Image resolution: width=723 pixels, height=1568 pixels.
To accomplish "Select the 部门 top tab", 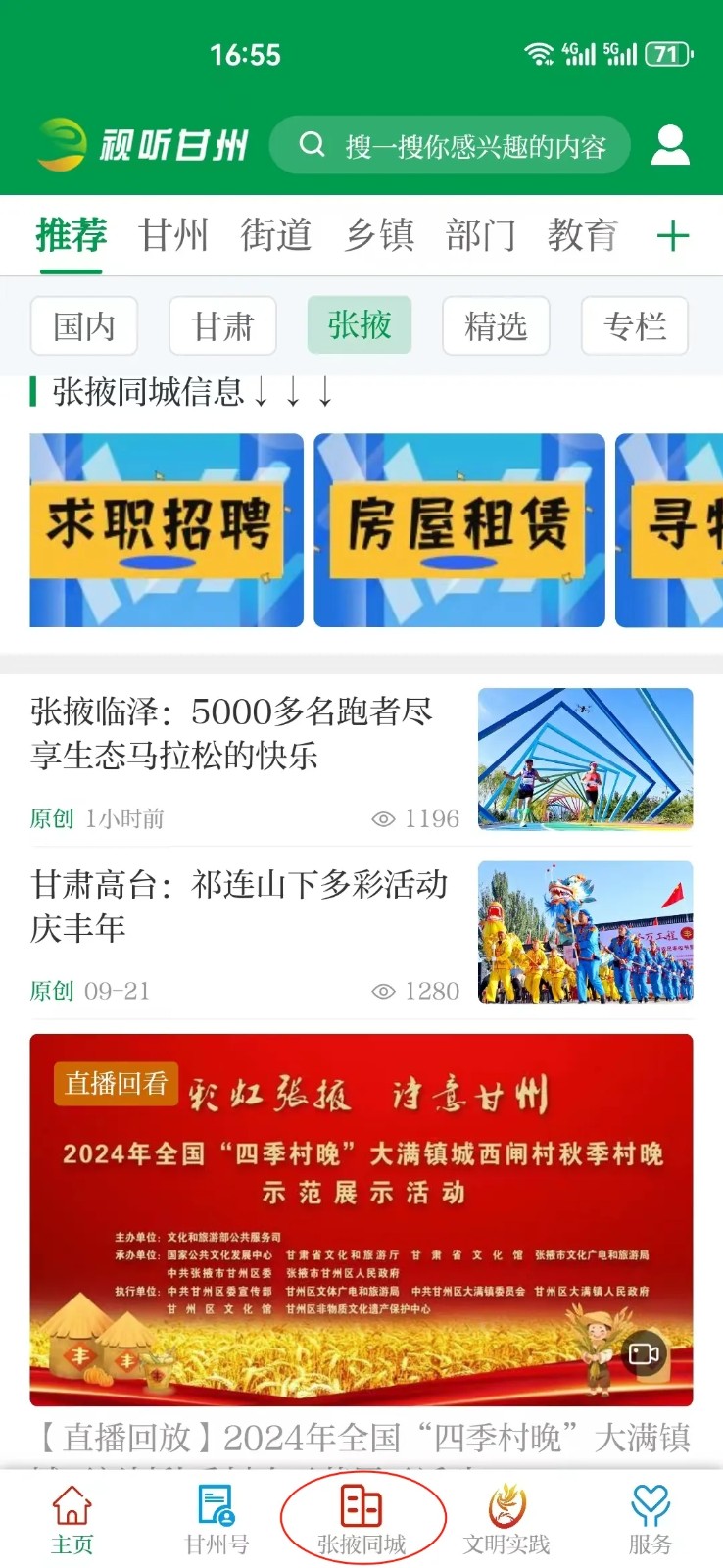I will click(x=481, y=236).
